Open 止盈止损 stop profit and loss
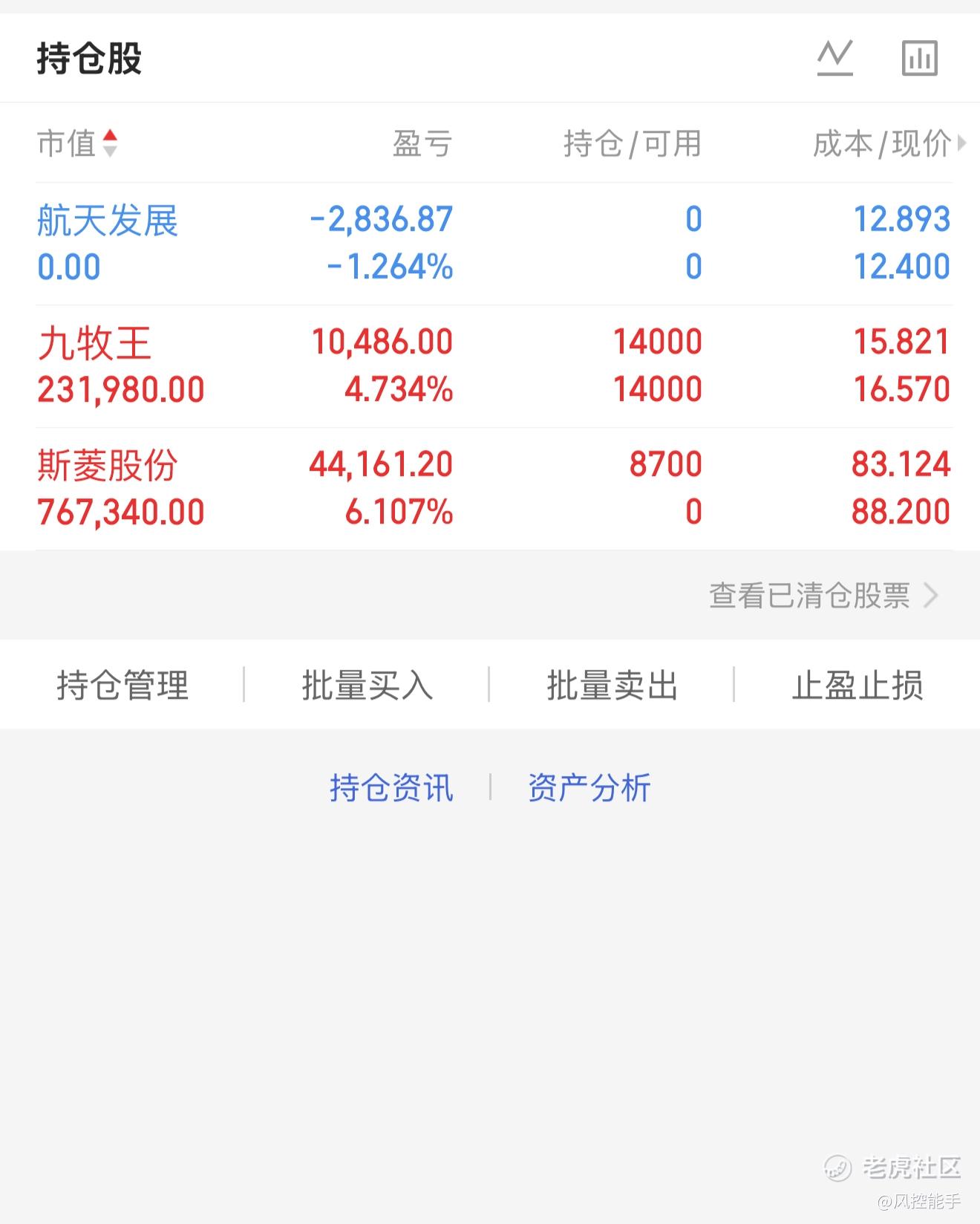Image resolution: width=980 pixels, height=1224 pixels. [857, 685]
